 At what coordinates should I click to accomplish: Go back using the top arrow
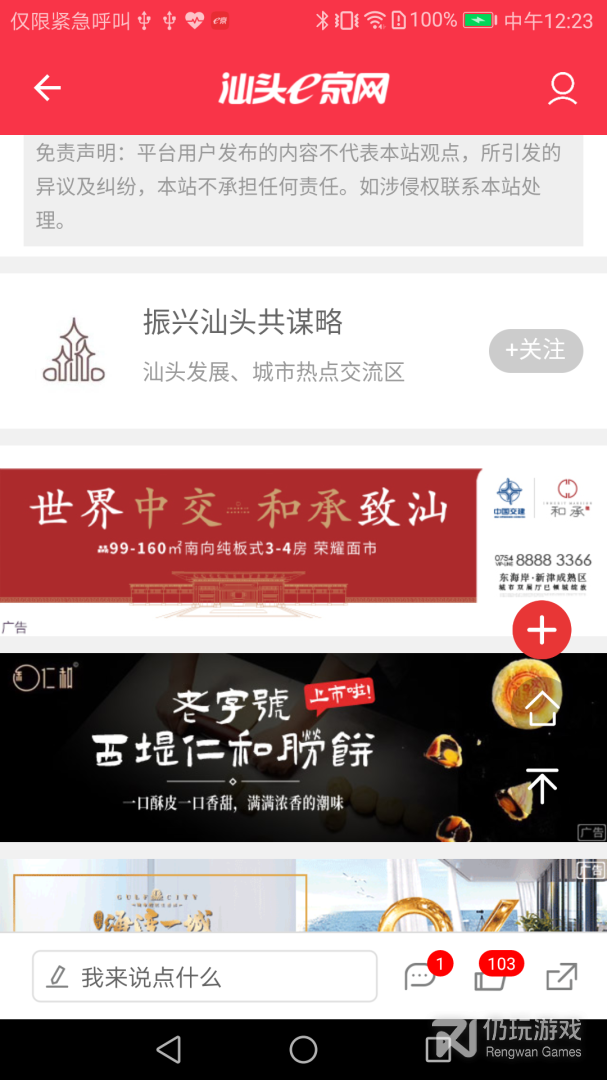(x=47, y=88)
